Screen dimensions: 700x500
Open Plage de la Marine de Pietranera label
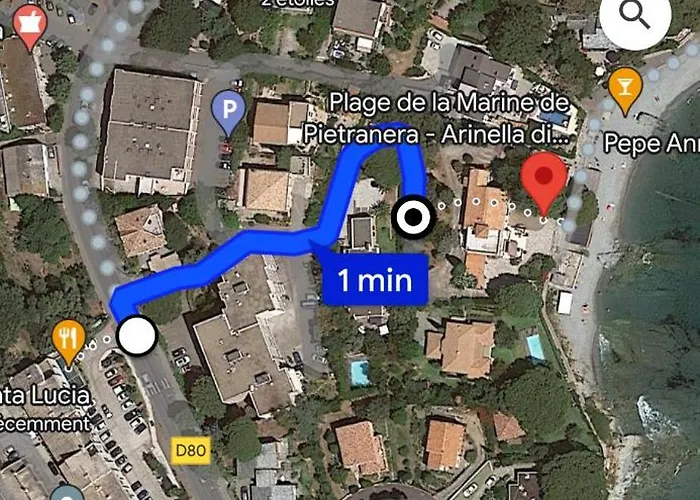click(x=451, y=119)
